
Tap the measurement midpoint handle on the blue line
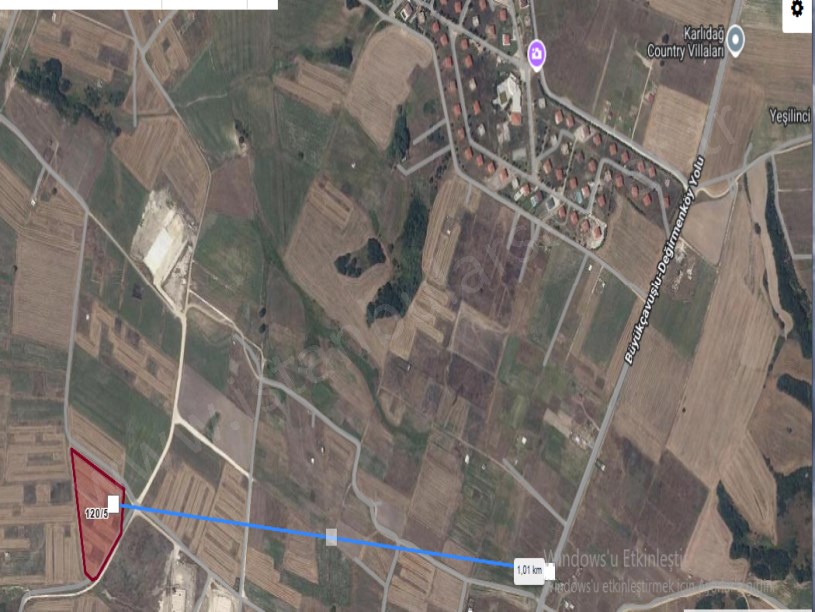(331, 537)
